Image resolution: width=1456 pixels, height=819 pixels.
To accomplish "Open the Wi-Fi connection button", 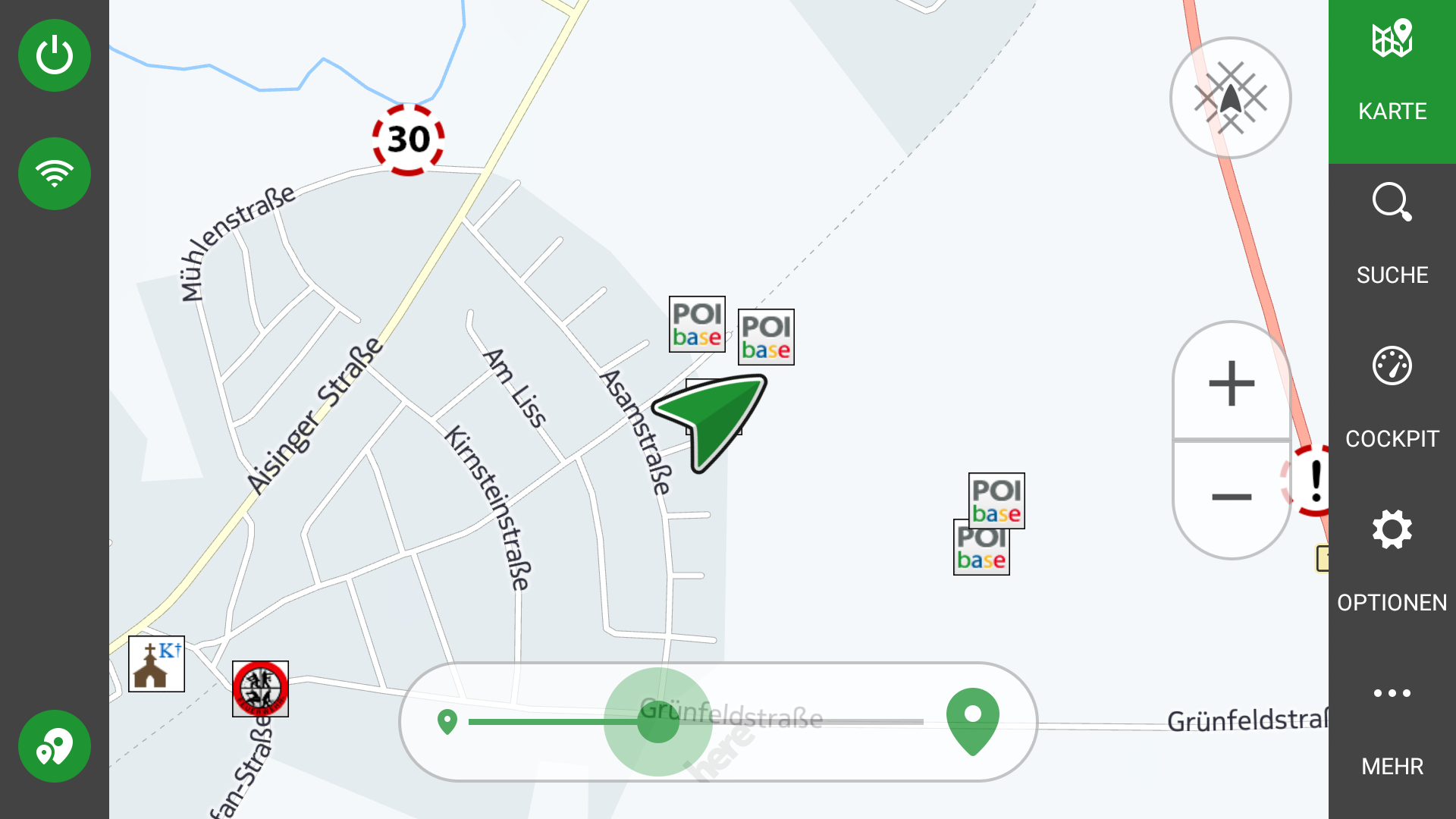I will point(55,174).
